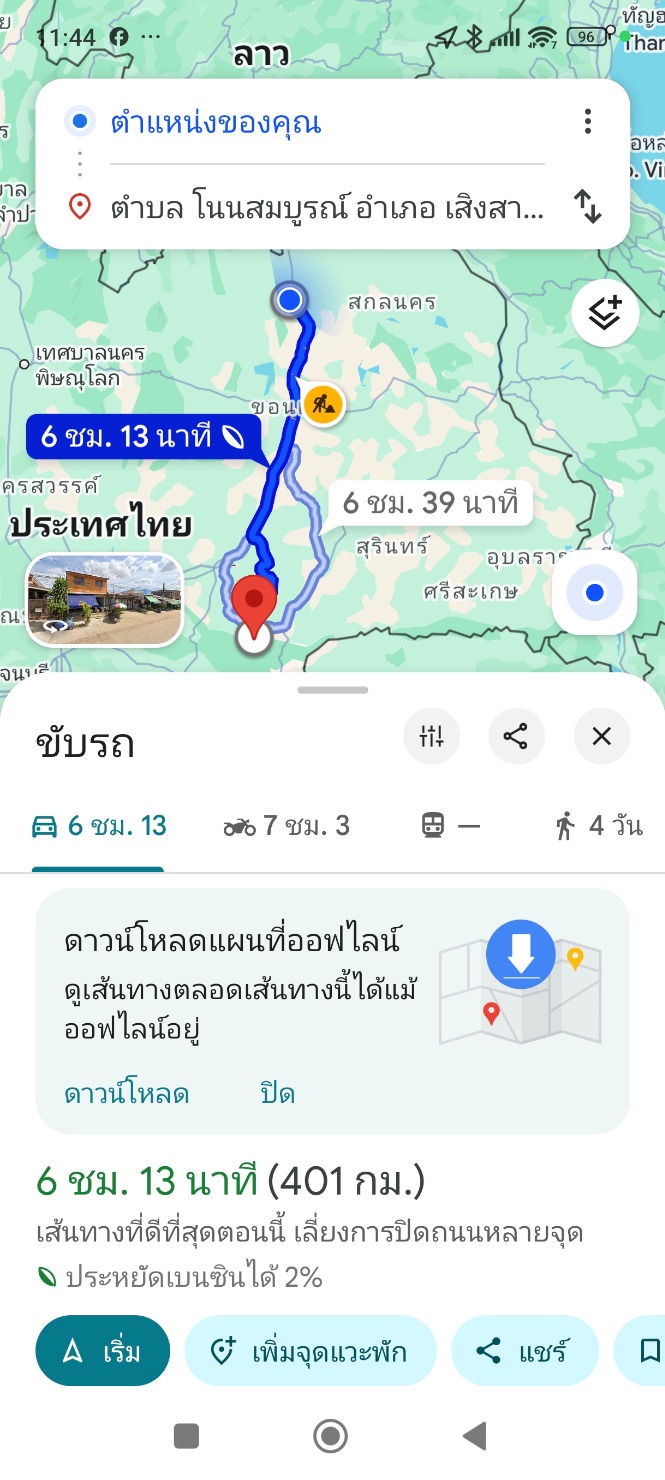
Task: Add a stop with เพิ่มจุดแวะพัก
Action: point(310,1351)
